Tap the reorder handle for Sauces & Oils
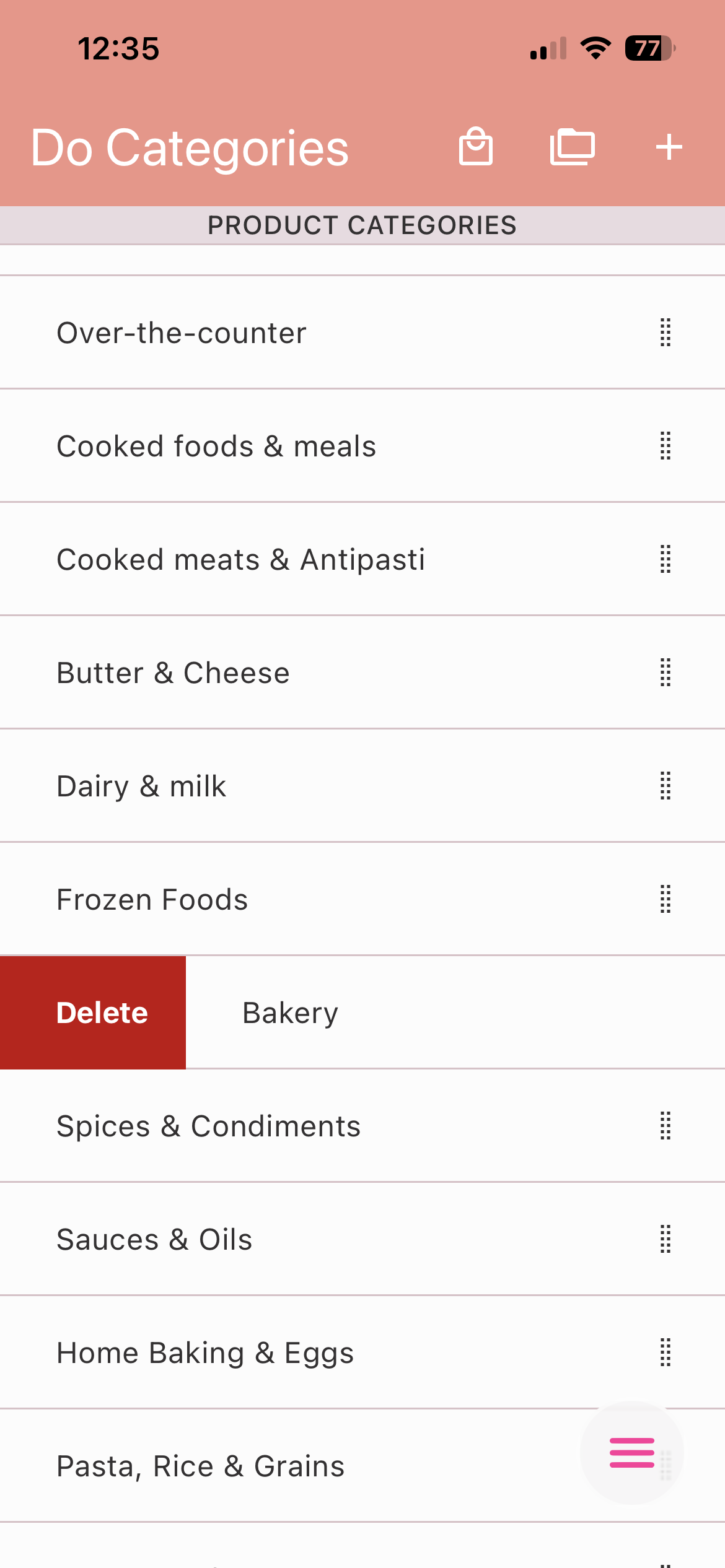The height and width of the screenshot is (1568, 725). point(666,1240)
